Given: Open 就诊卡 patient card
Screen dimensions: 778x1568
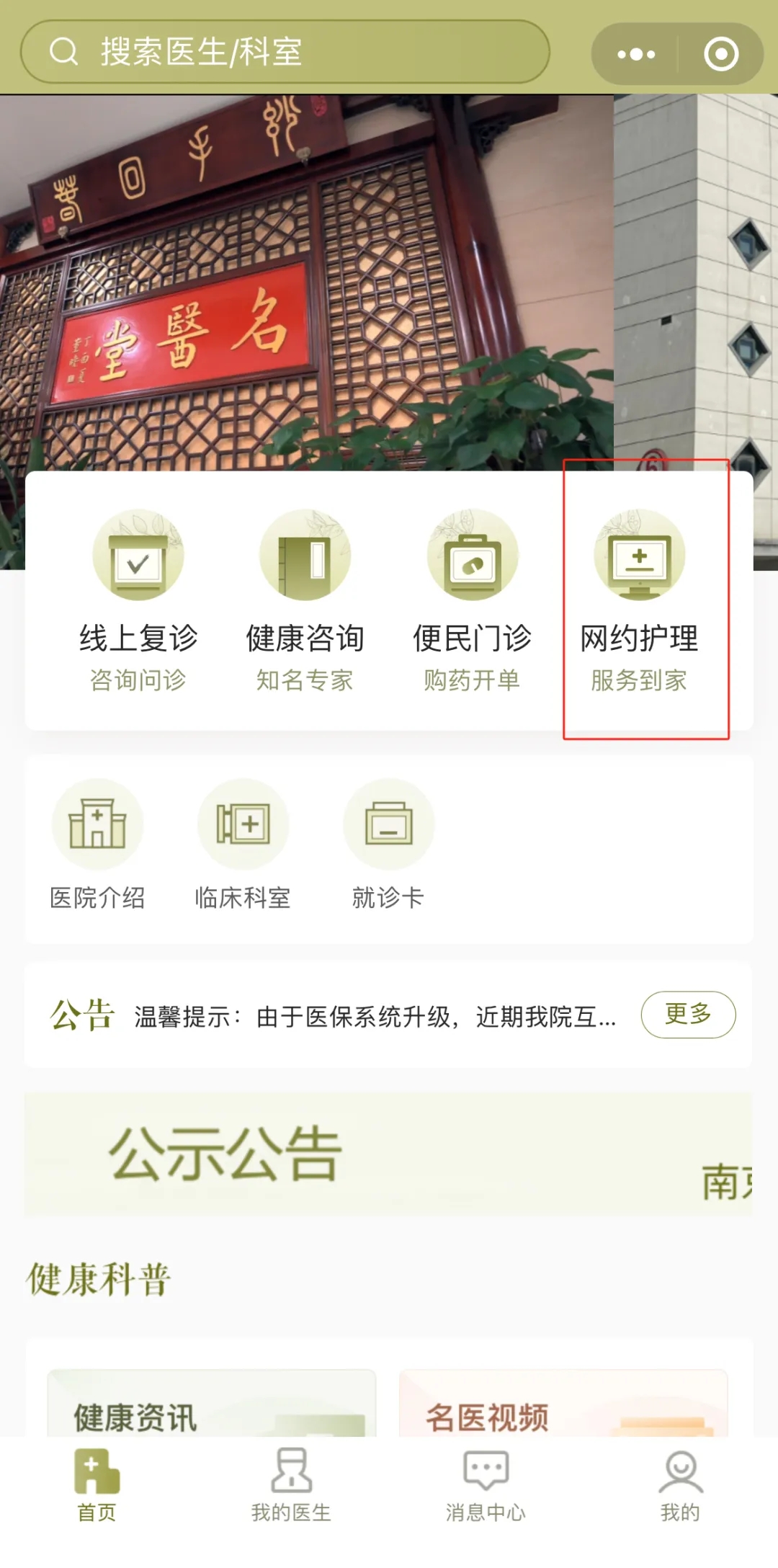Looking at the screenshot, I should [388, 845].
